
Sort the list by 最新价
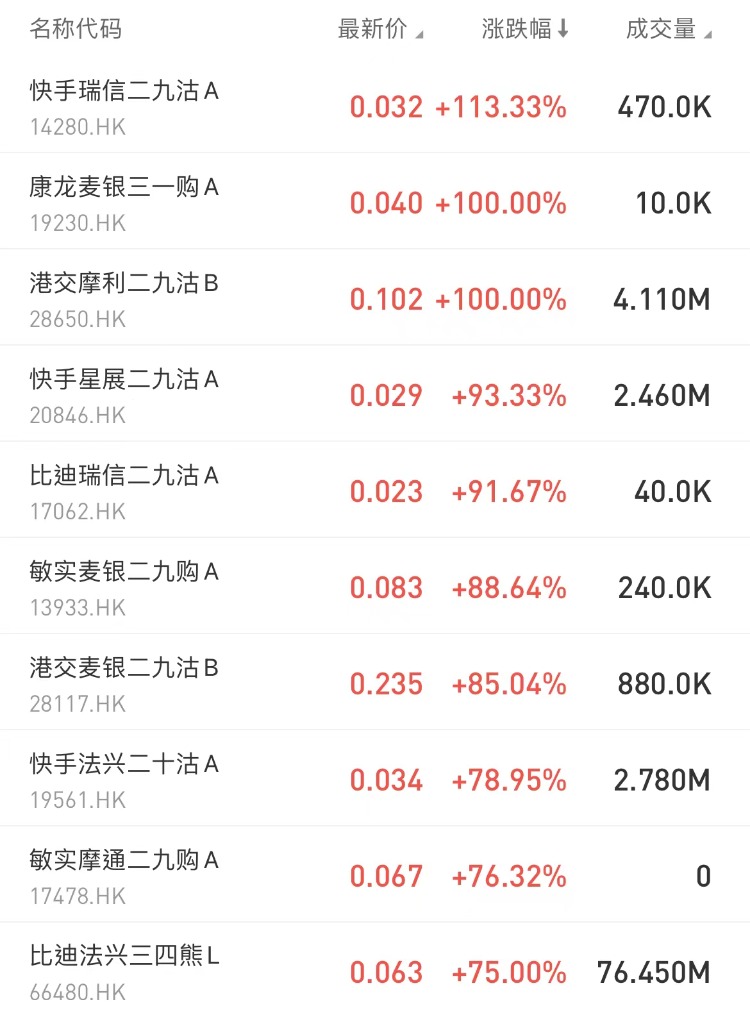[379, 29]
